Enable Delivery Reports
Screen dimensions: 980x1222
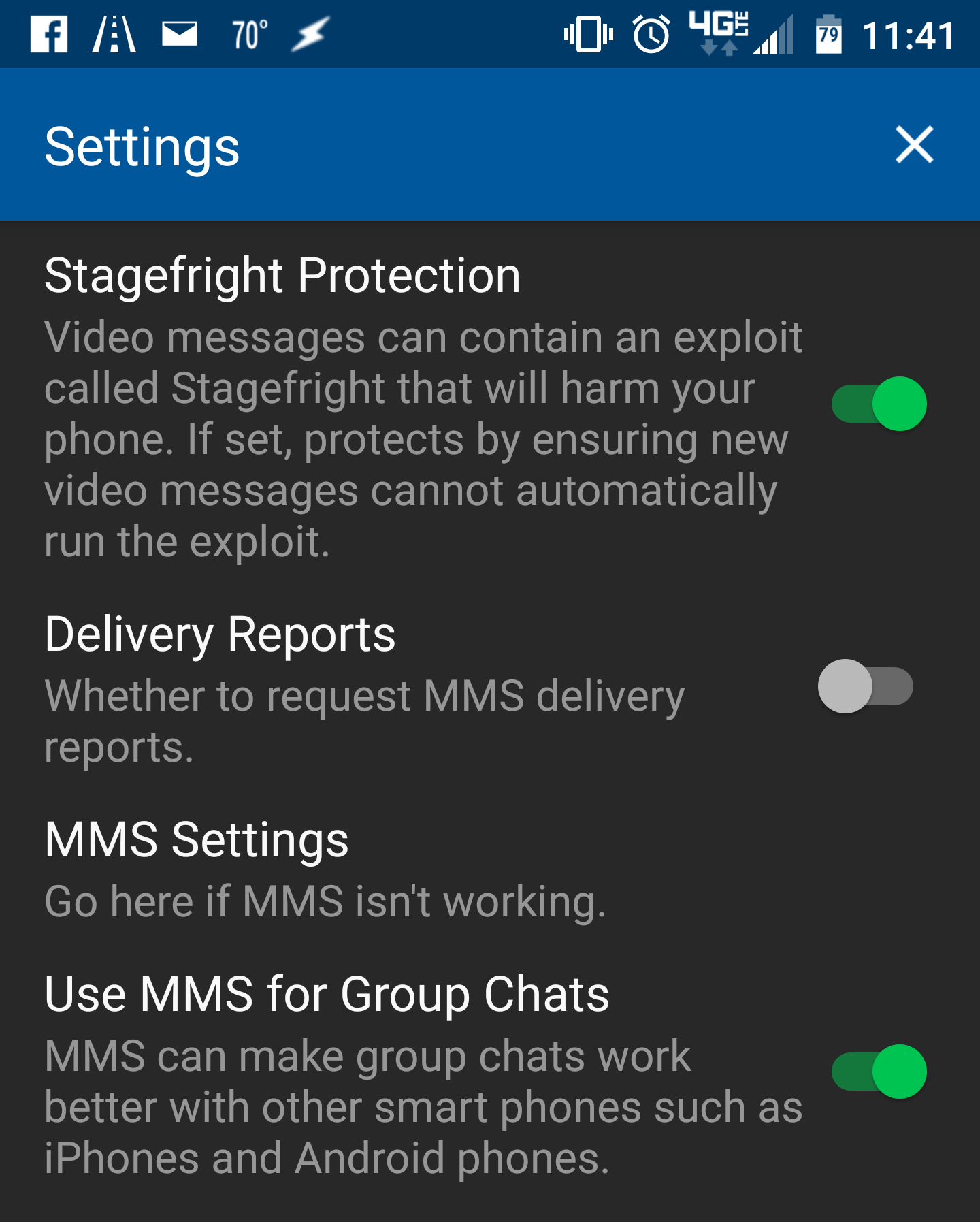pos(865,686)
